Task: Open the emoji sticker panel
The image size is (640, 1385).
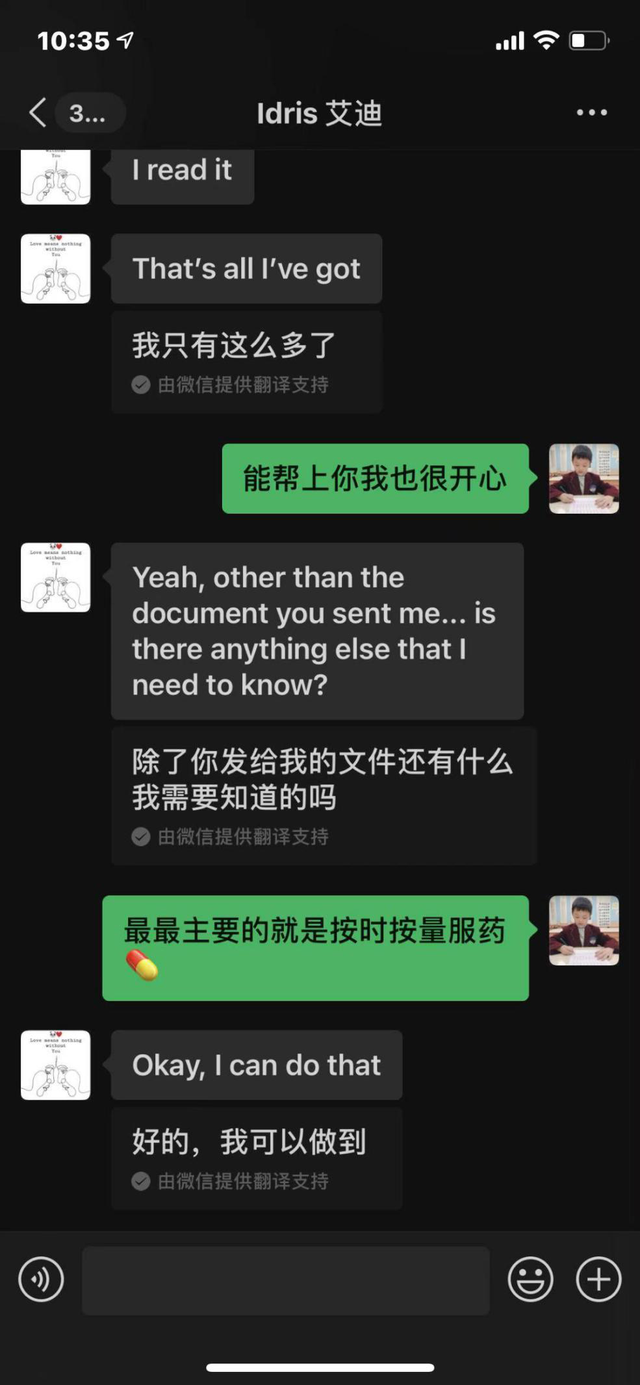Action: 531,1279
